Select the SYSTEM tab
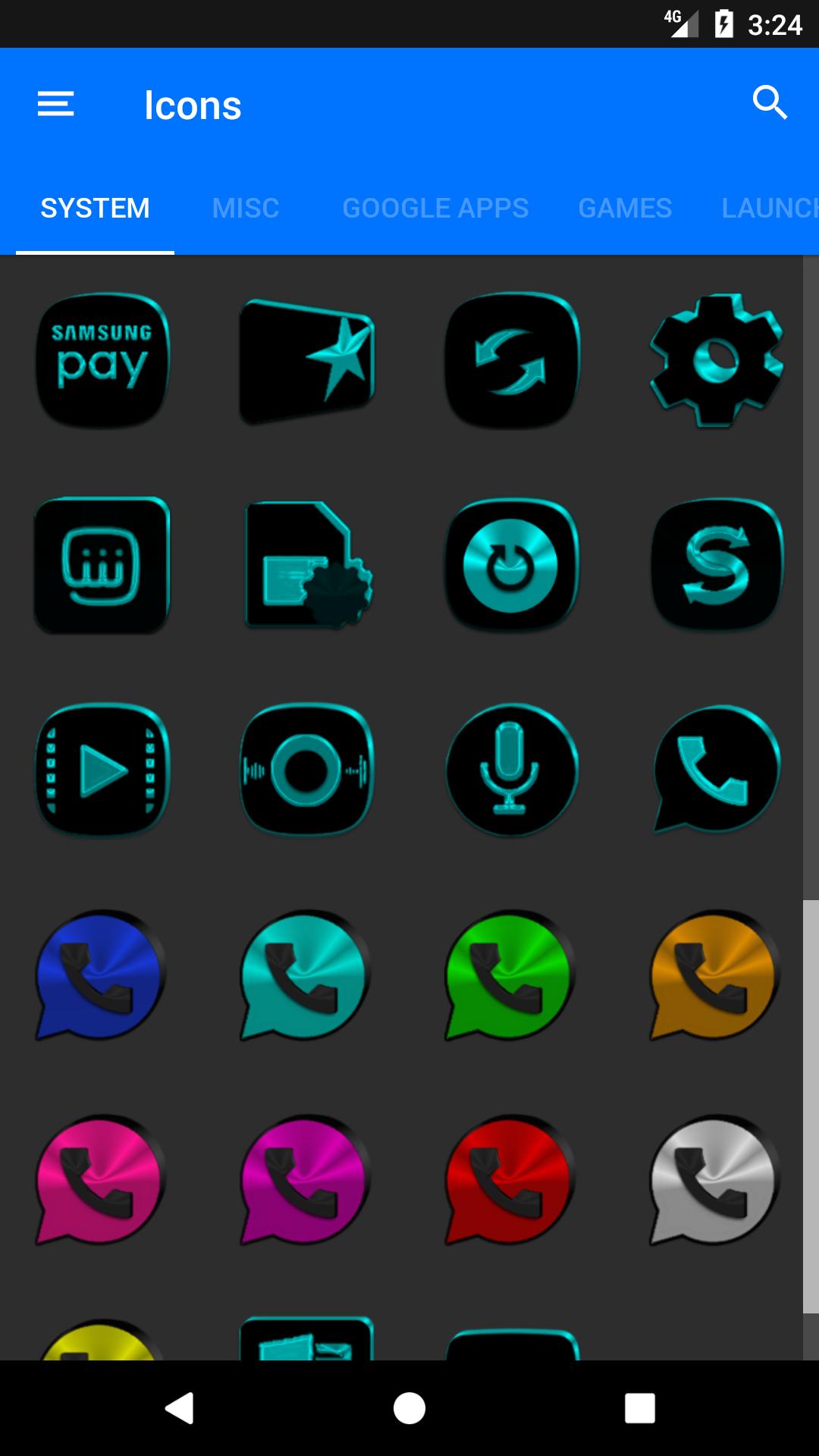This screenshot has height=1456, width=819. pyautogui.click(x=95, y=208)
